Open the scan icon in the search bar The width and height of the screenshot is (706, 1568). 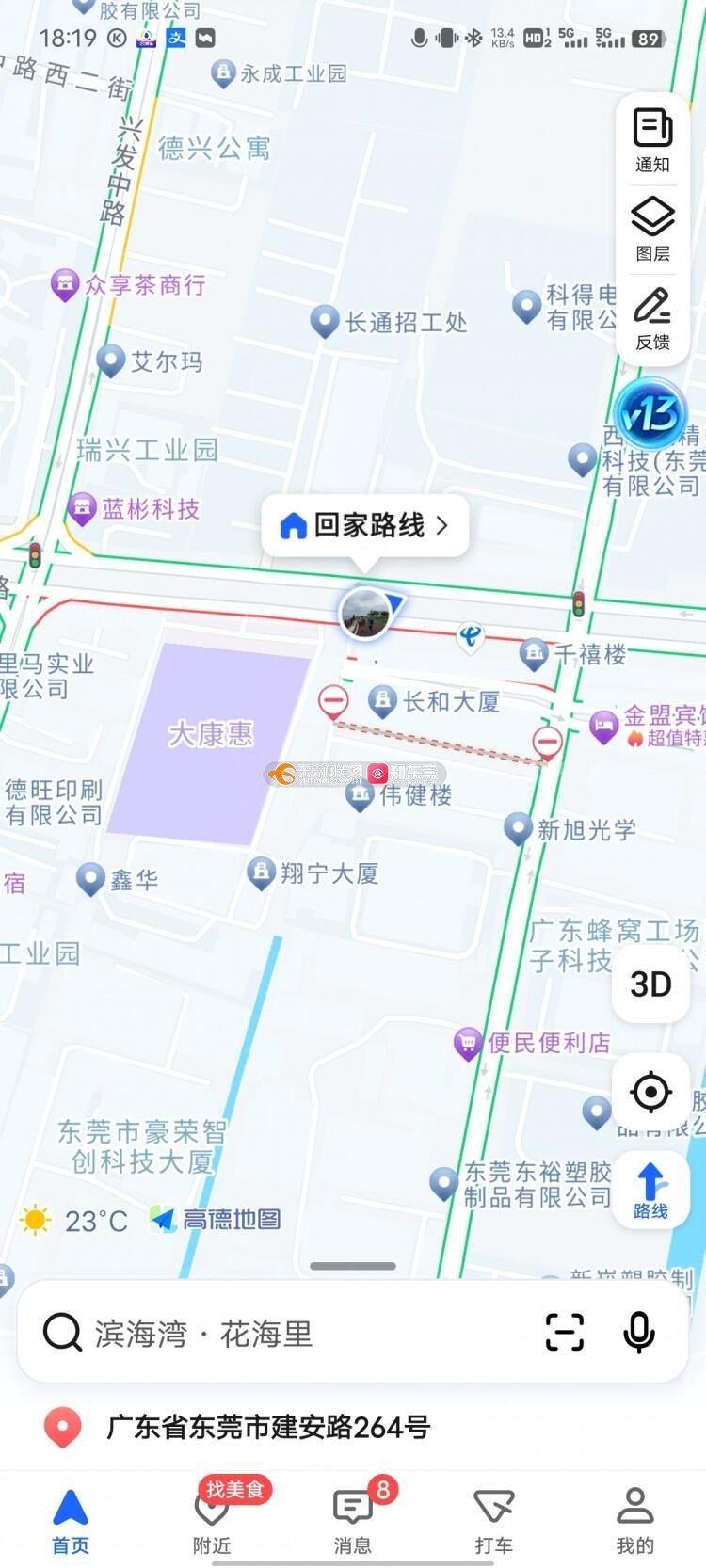tap(565, 1333)
